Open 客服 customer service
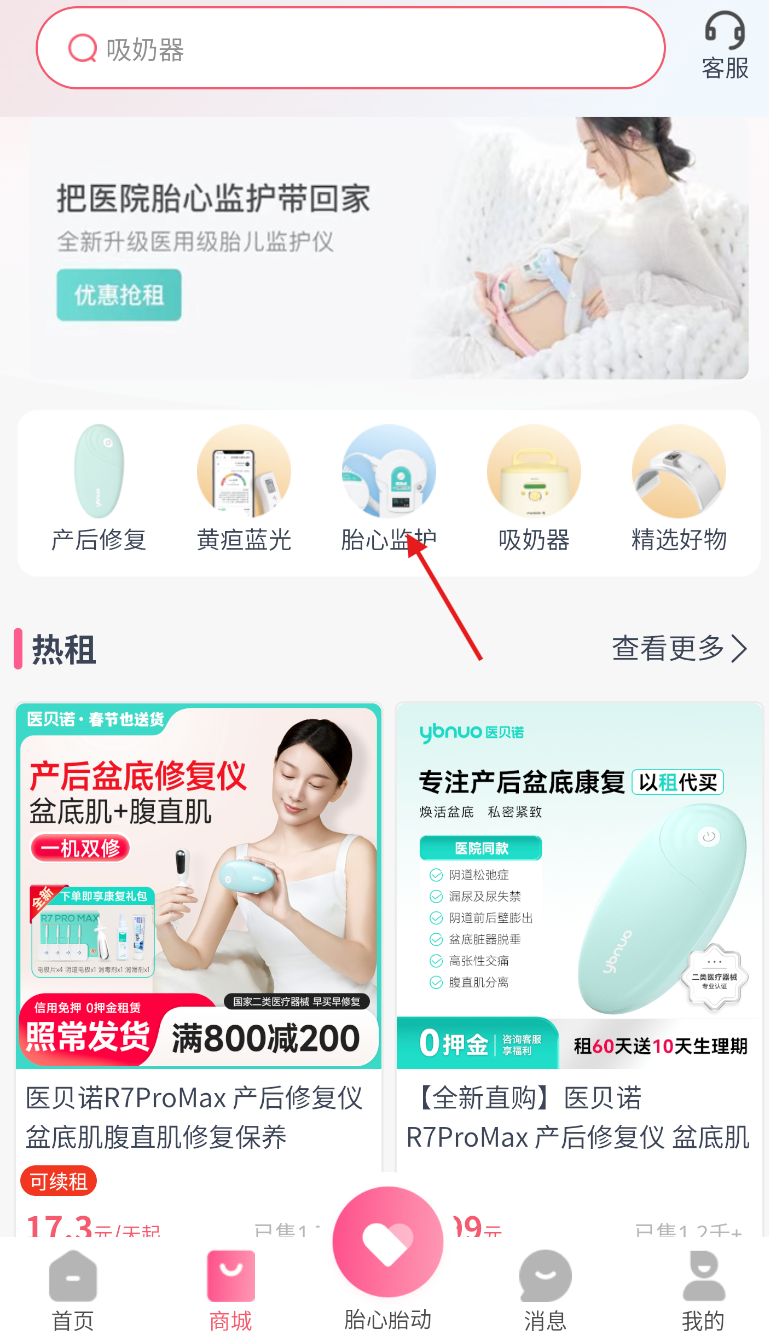769x1341 pixels. pos(725,45)
